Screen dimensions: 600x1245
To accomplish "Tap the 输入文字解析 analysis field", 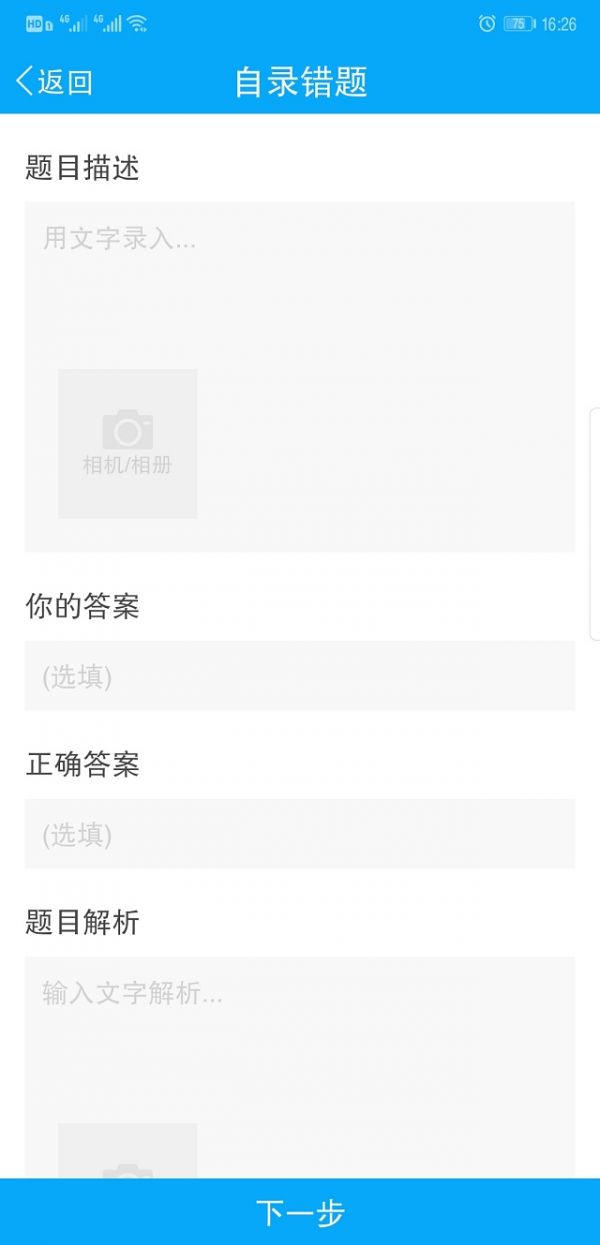I will [x=300, y=1035].
